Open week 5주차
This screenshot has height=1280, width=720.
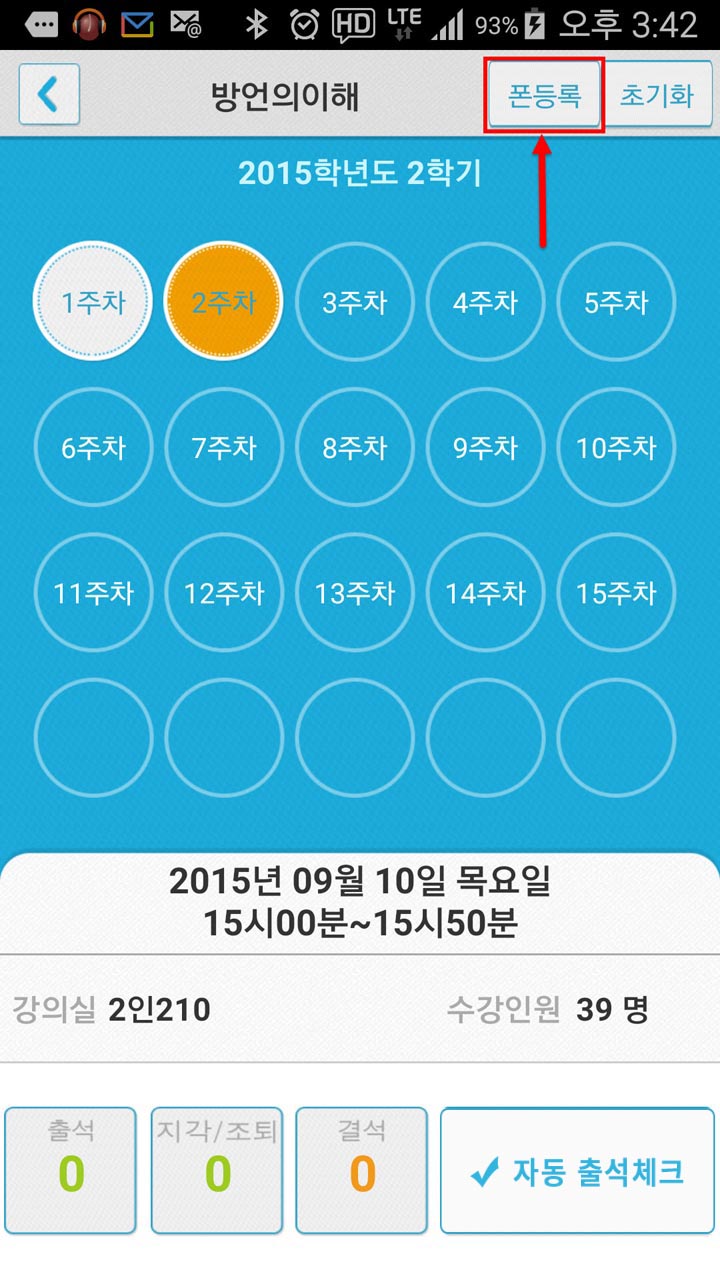pos(616,302)
